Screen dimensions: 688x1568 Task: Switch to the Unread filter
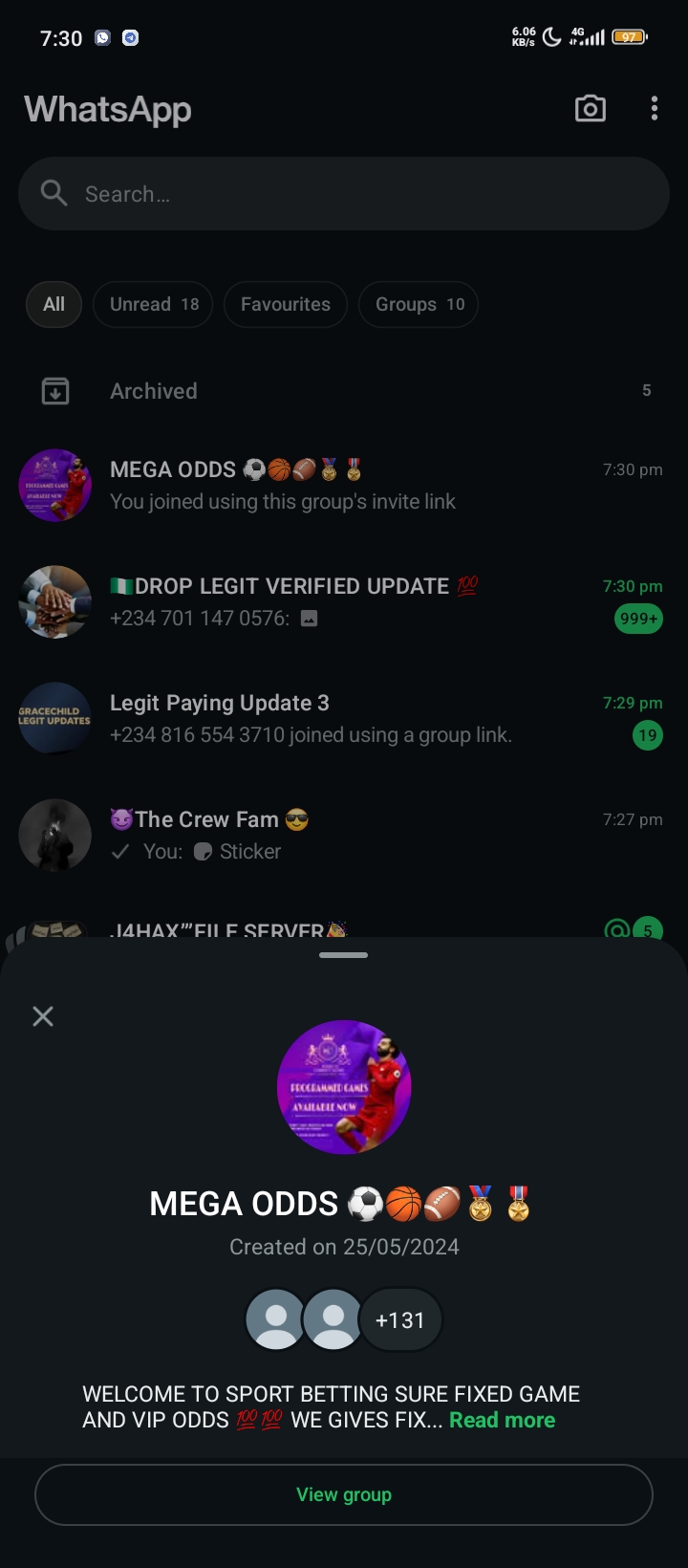[x=153, y=304]
